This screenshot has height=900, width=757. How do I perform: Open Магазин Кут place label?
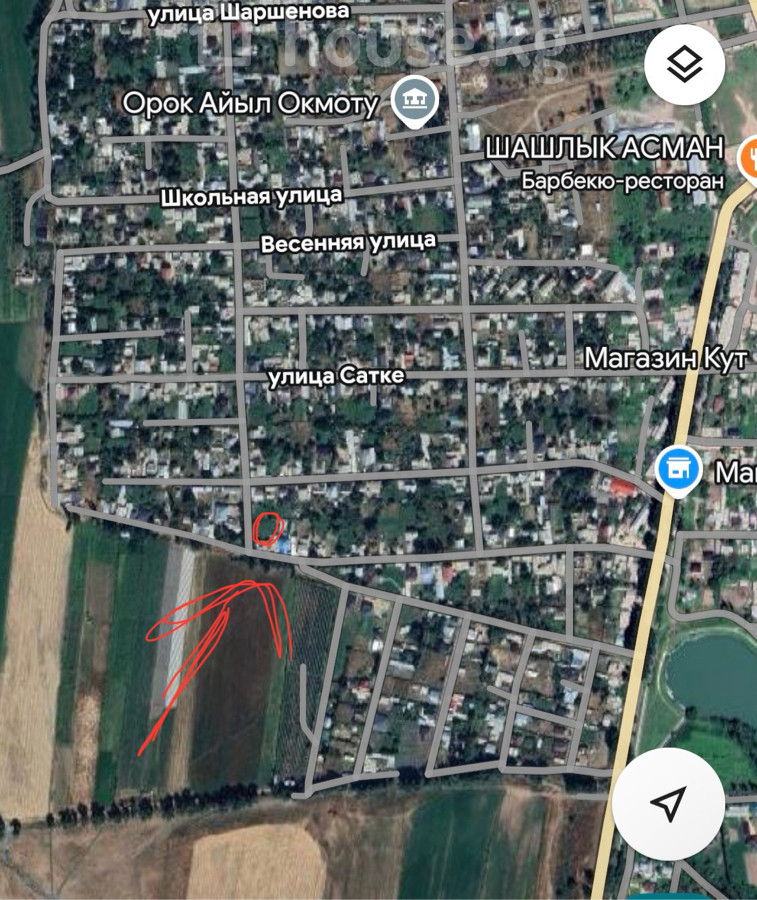665,358
